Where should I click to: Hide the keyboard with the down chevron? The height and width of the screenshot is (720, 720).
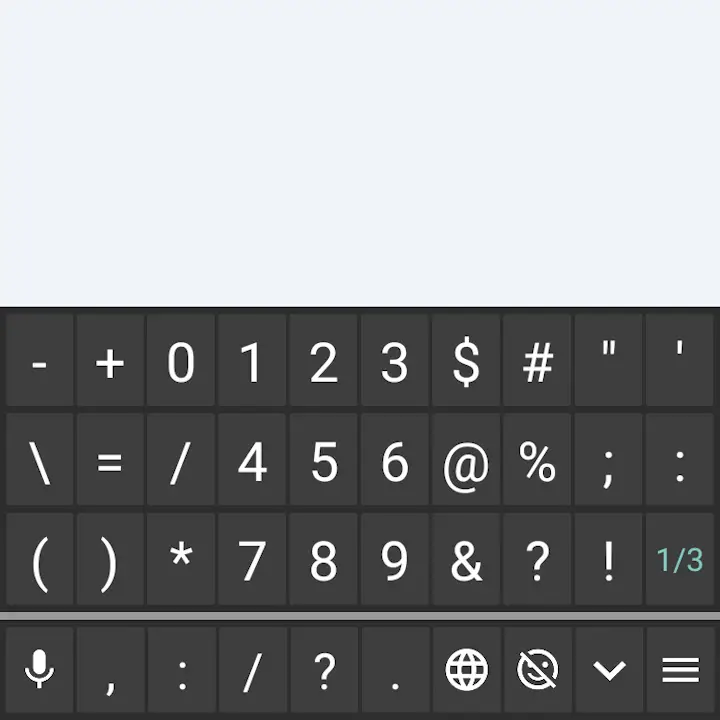coord(609,670)
